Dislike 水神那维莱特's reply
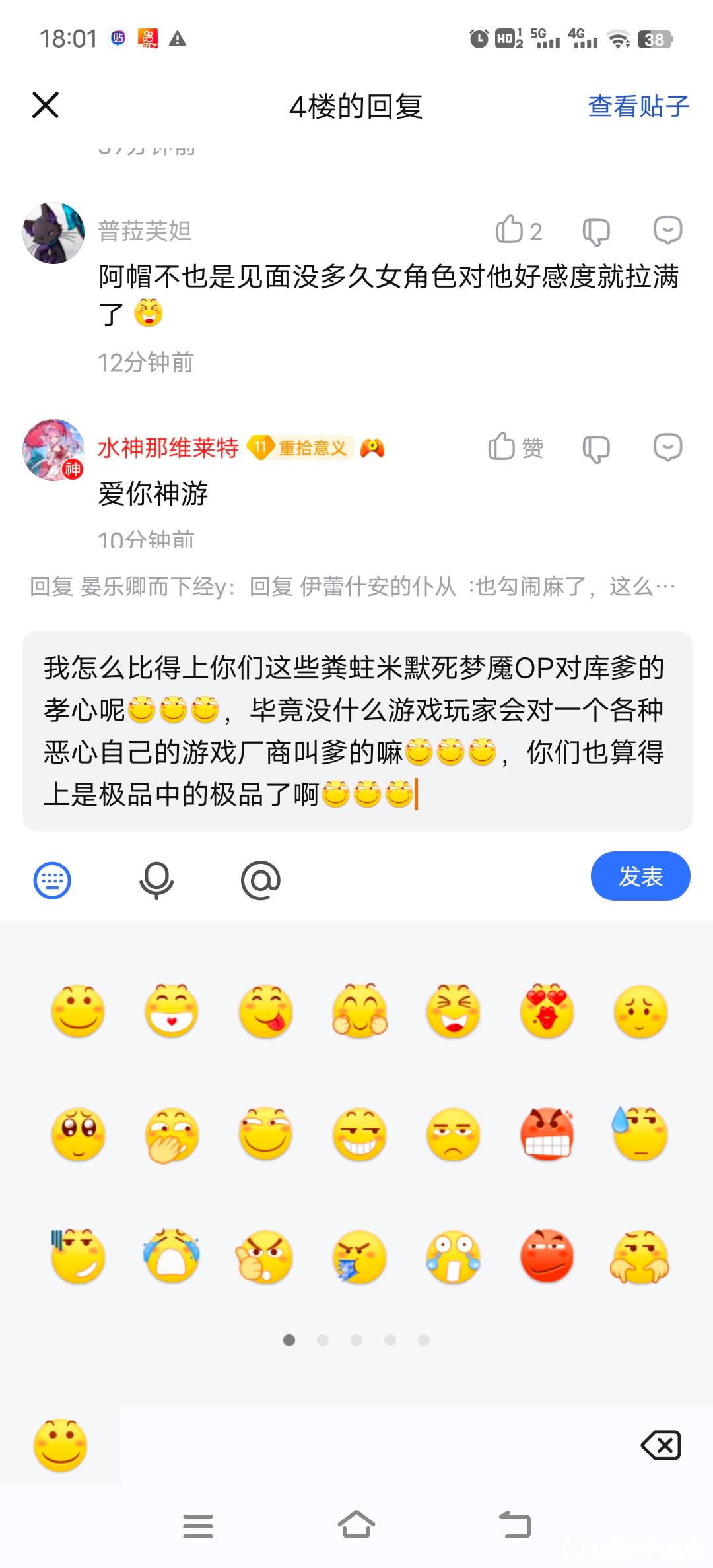The image size is (713, 1568). (595, 448)
